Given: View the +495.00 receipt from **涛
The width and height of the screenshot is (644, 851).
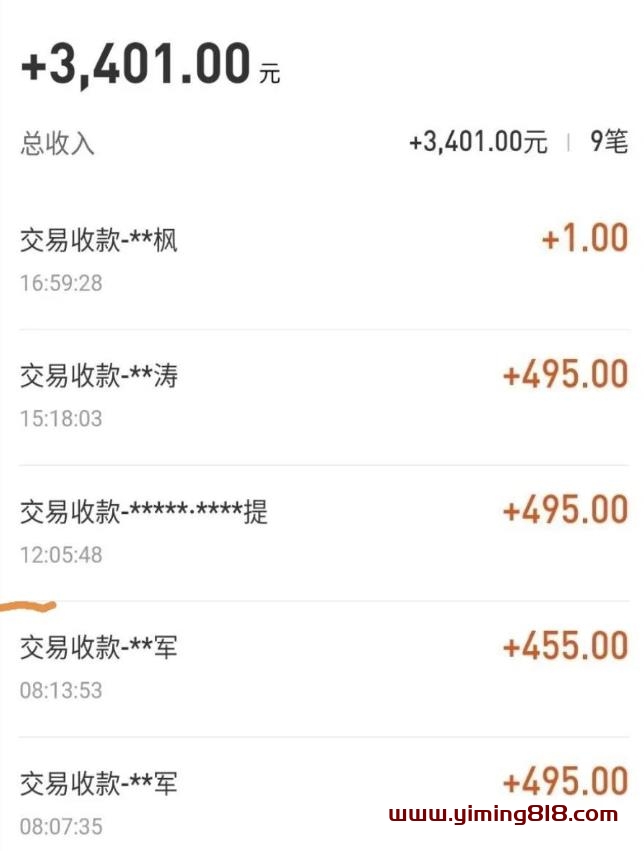Looking at the screenshot, I should pos(320,395).
